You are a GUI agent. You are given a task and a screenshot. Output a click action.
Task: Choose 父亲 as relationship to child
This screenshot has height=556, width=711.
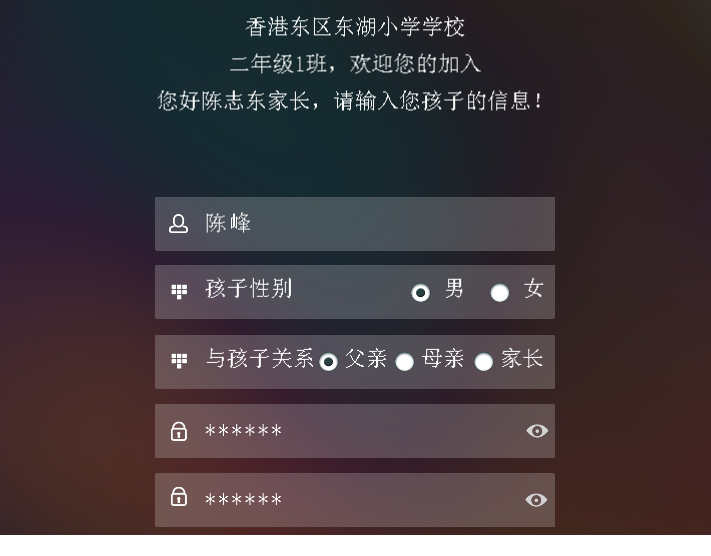329,361
